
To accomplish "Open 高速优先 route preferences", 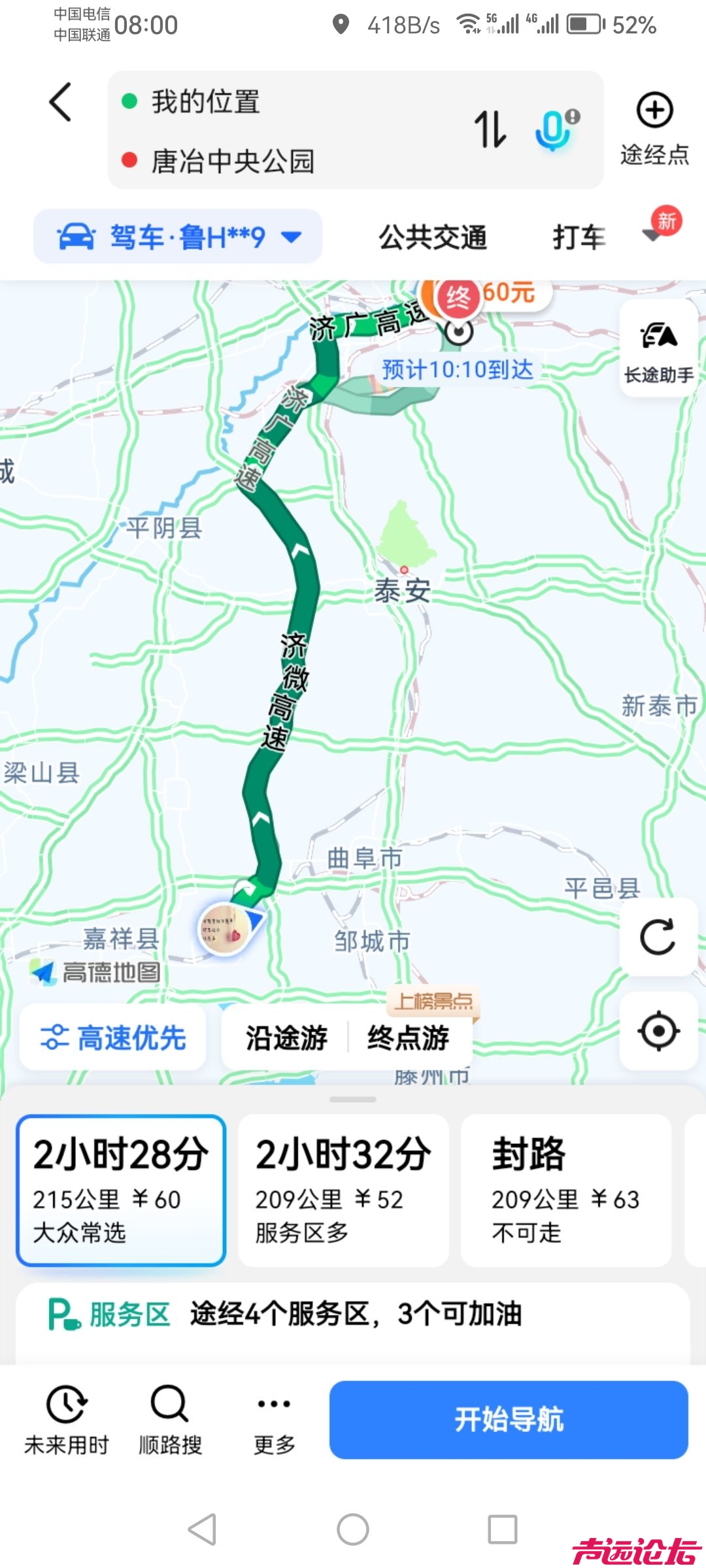I will (114, 1037).
